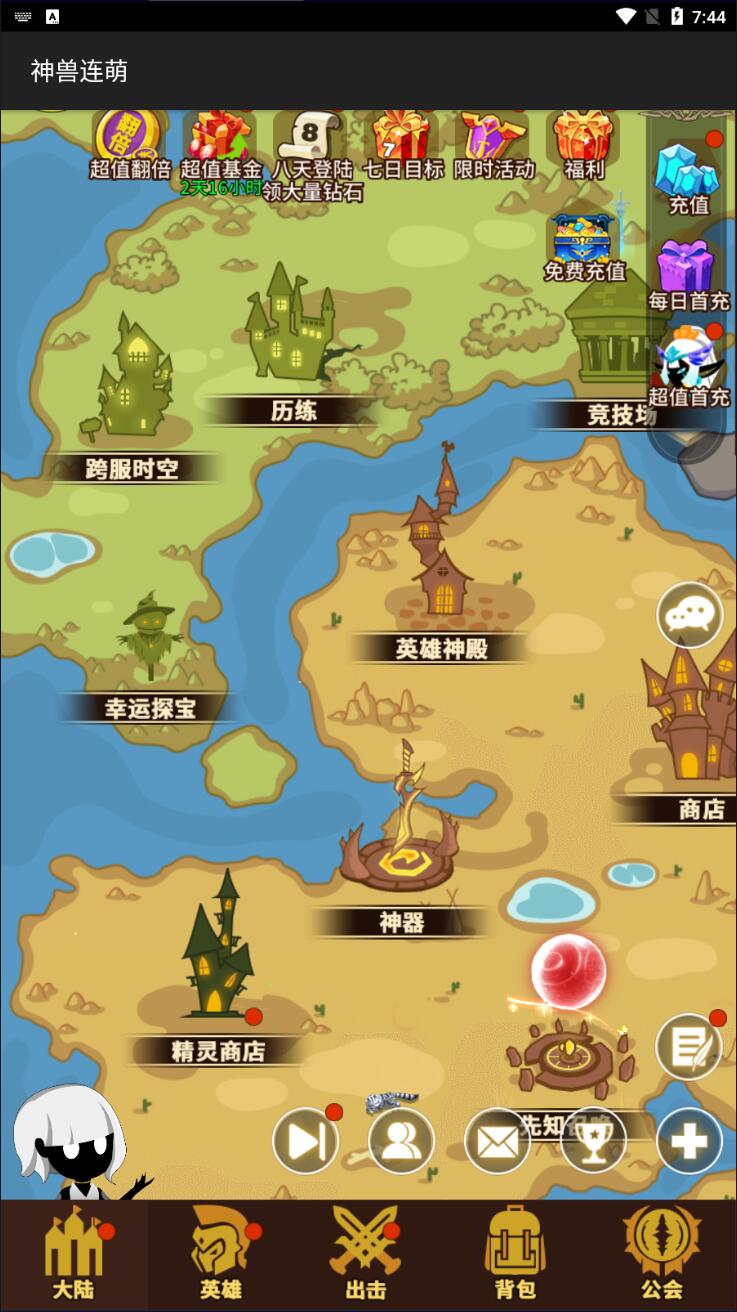This screenshot has height=1312, width=737.
Task: Open the mail envelope icon
Action: [498, 1141]
